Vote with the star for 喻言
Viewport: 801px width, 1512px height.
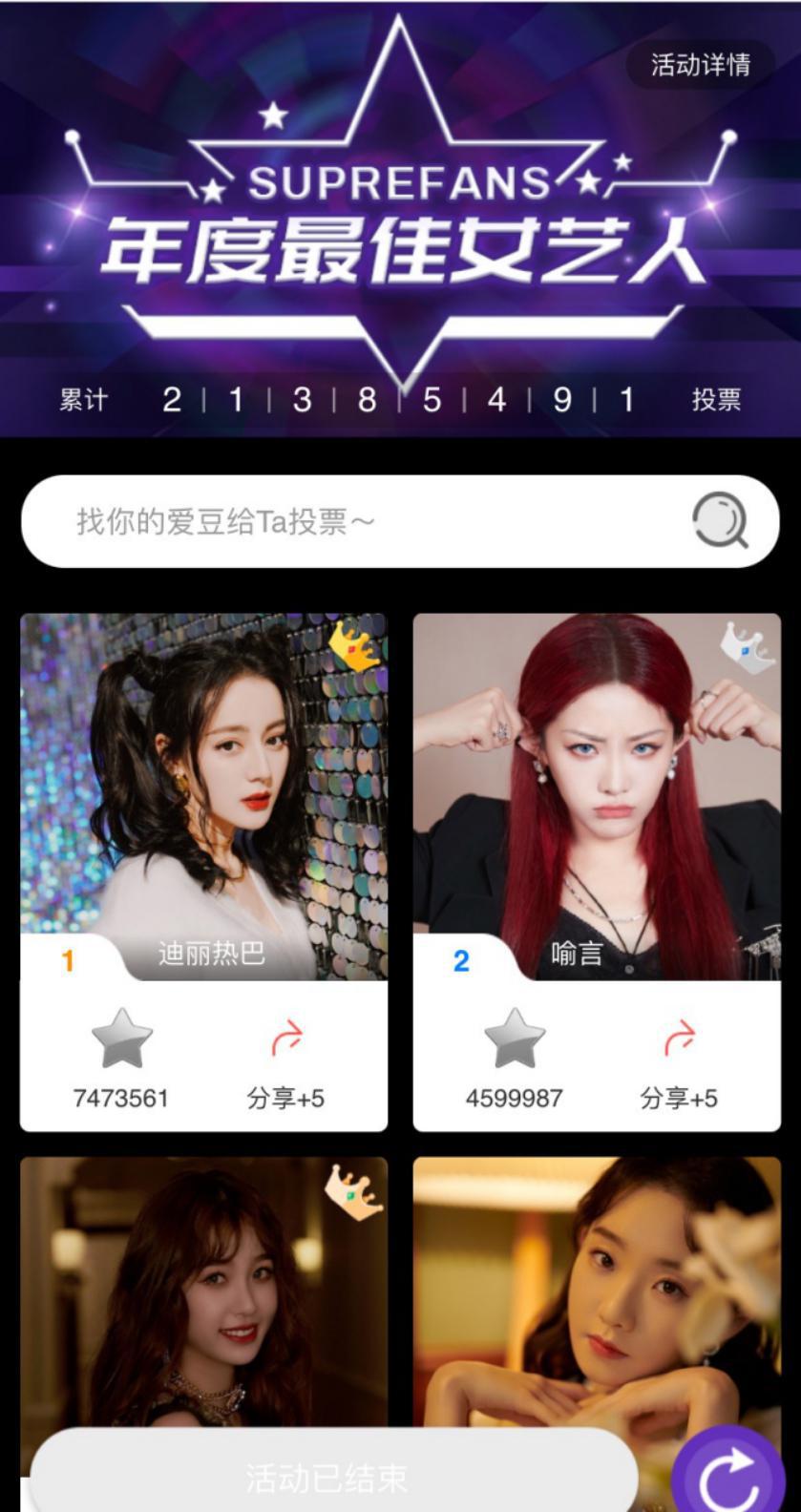pos(515,1040)
